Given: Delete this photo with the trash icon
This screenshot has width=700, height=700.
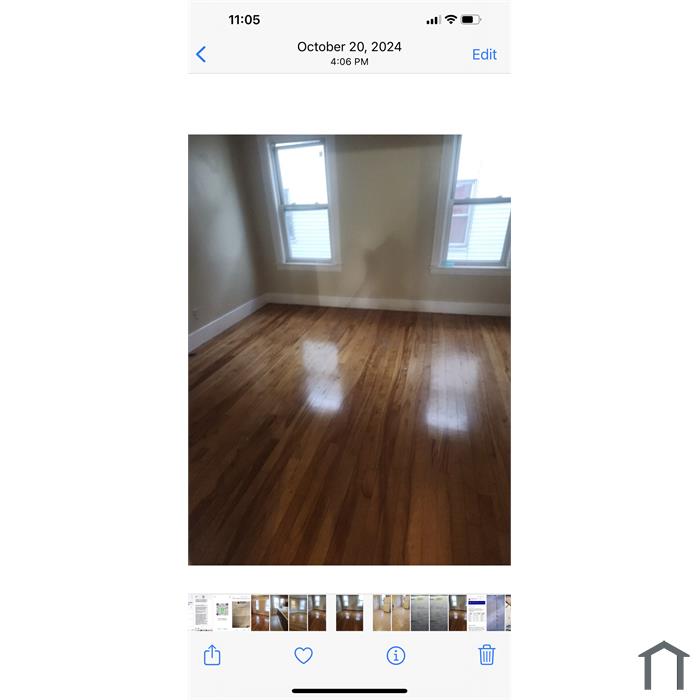Looking at the screenshot, I should [487, 655].
